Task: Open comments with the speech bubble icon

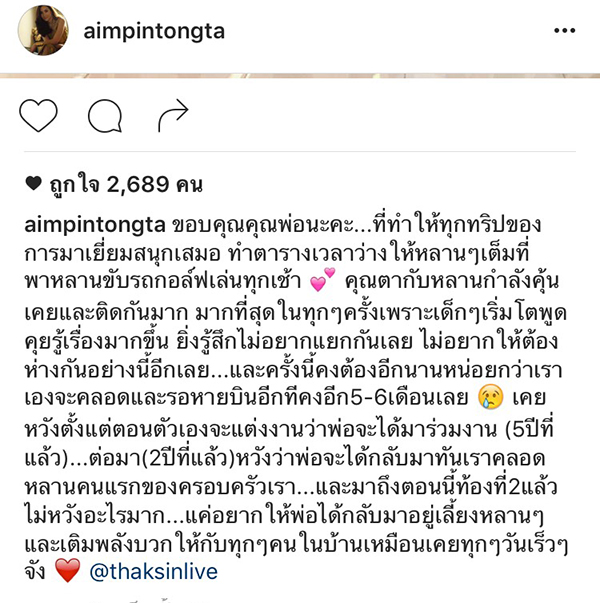Action: click(x=105, y=118)
